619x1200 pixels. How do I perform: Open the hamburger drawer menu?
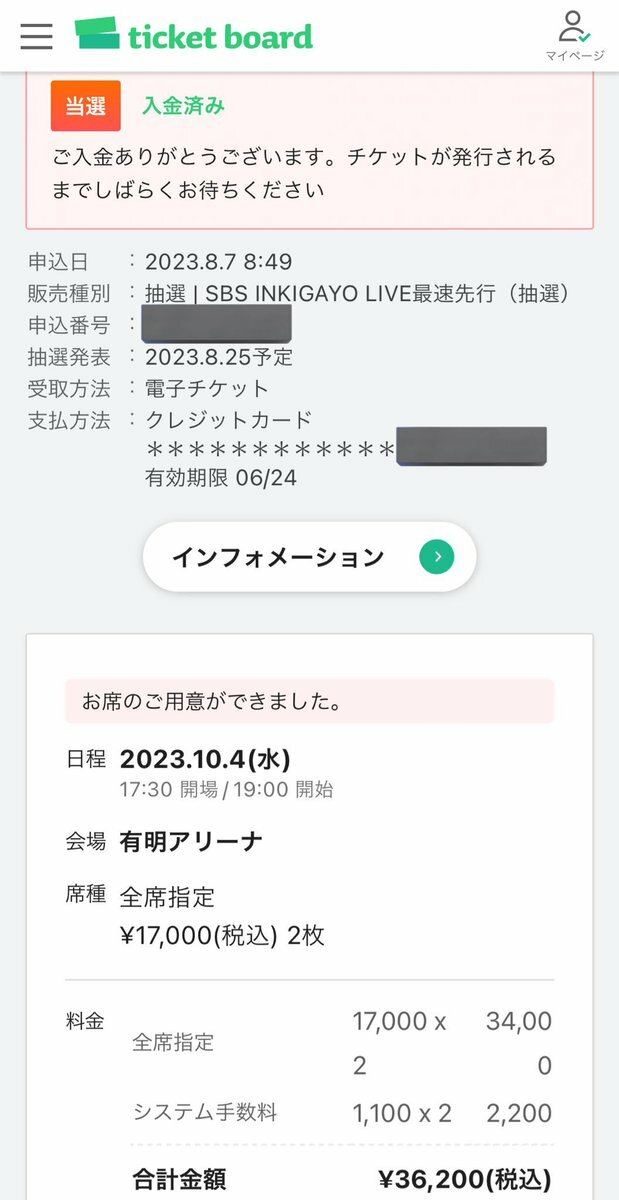point(36,36)
